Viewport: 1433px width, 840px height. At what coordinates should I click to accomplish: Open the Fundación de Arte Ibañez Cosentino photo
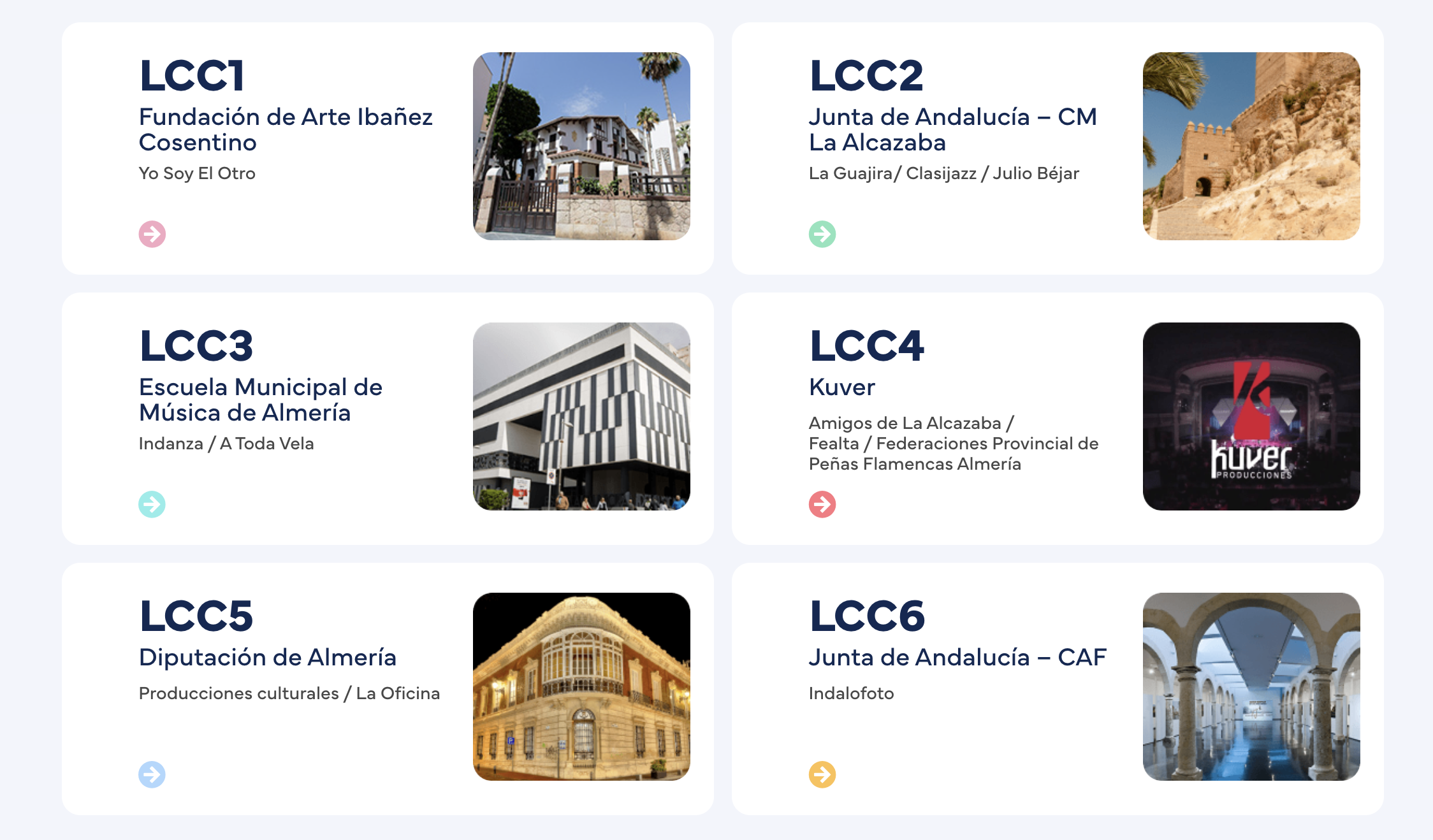[581, 146]
